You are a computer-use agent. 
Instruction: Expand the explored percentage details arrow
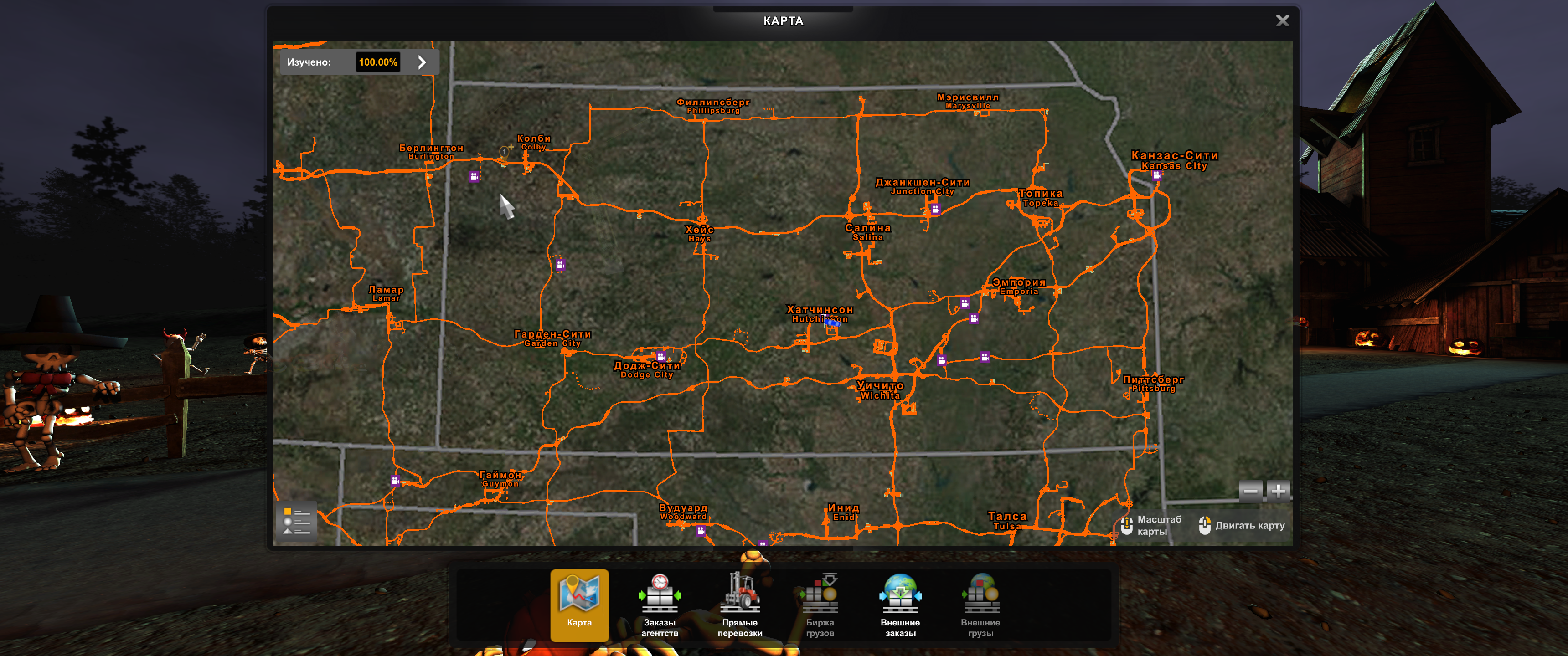422,62
